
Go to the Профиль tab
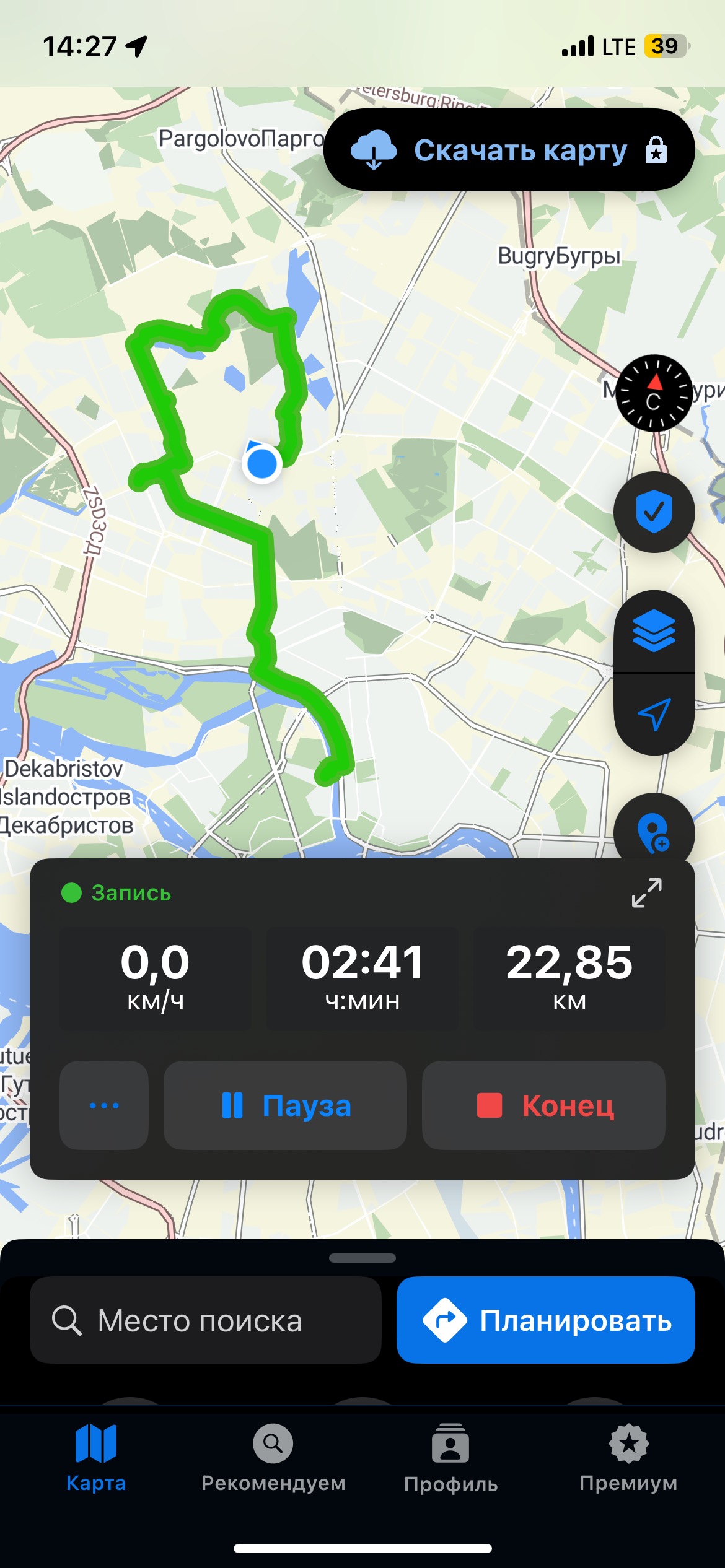(x=450, y=1458)
